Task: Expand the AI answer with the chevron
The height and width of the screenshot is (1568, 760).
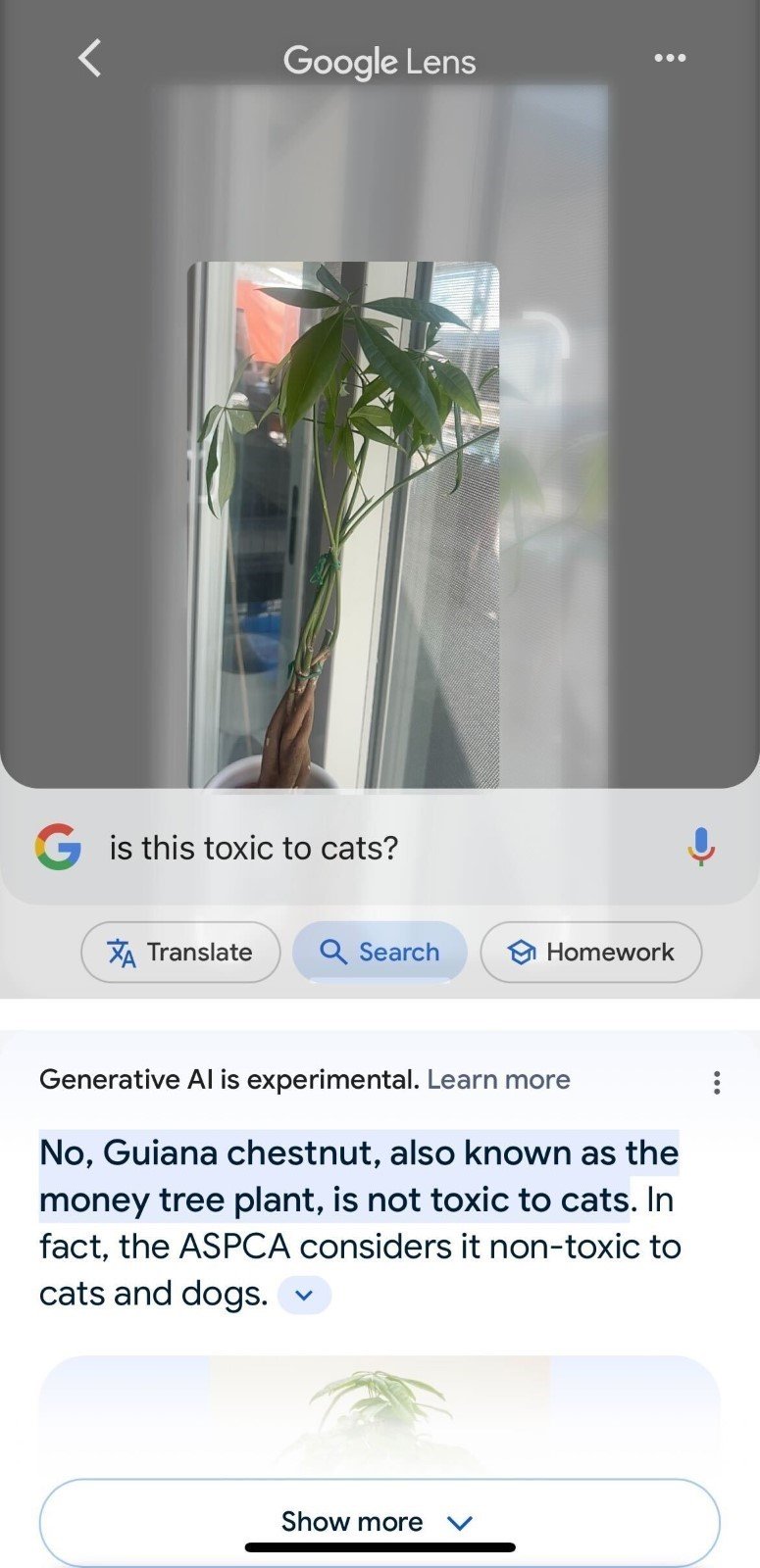Action: 304,1295
